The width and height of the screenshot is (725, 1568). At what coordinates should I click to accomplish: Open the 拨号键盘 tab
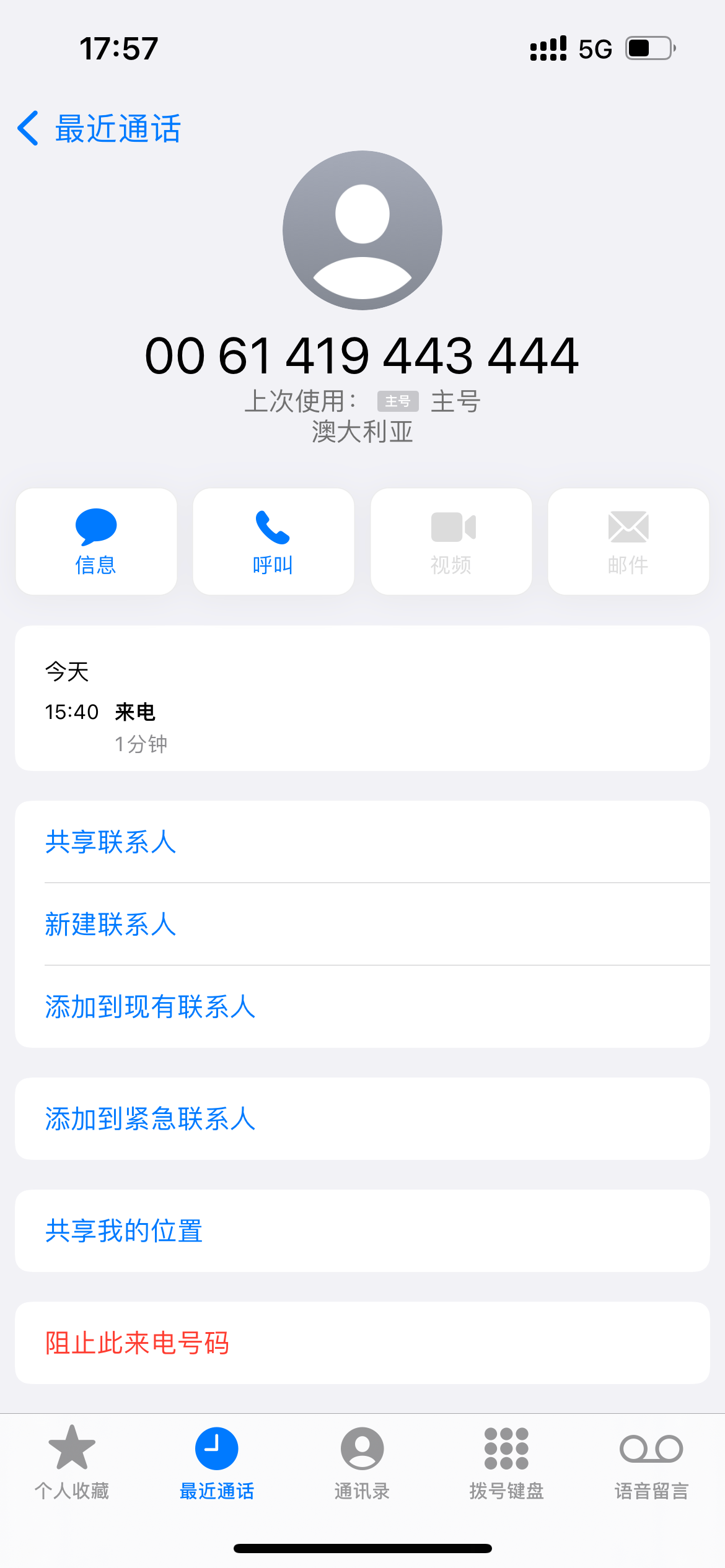tap(506, 1463)
